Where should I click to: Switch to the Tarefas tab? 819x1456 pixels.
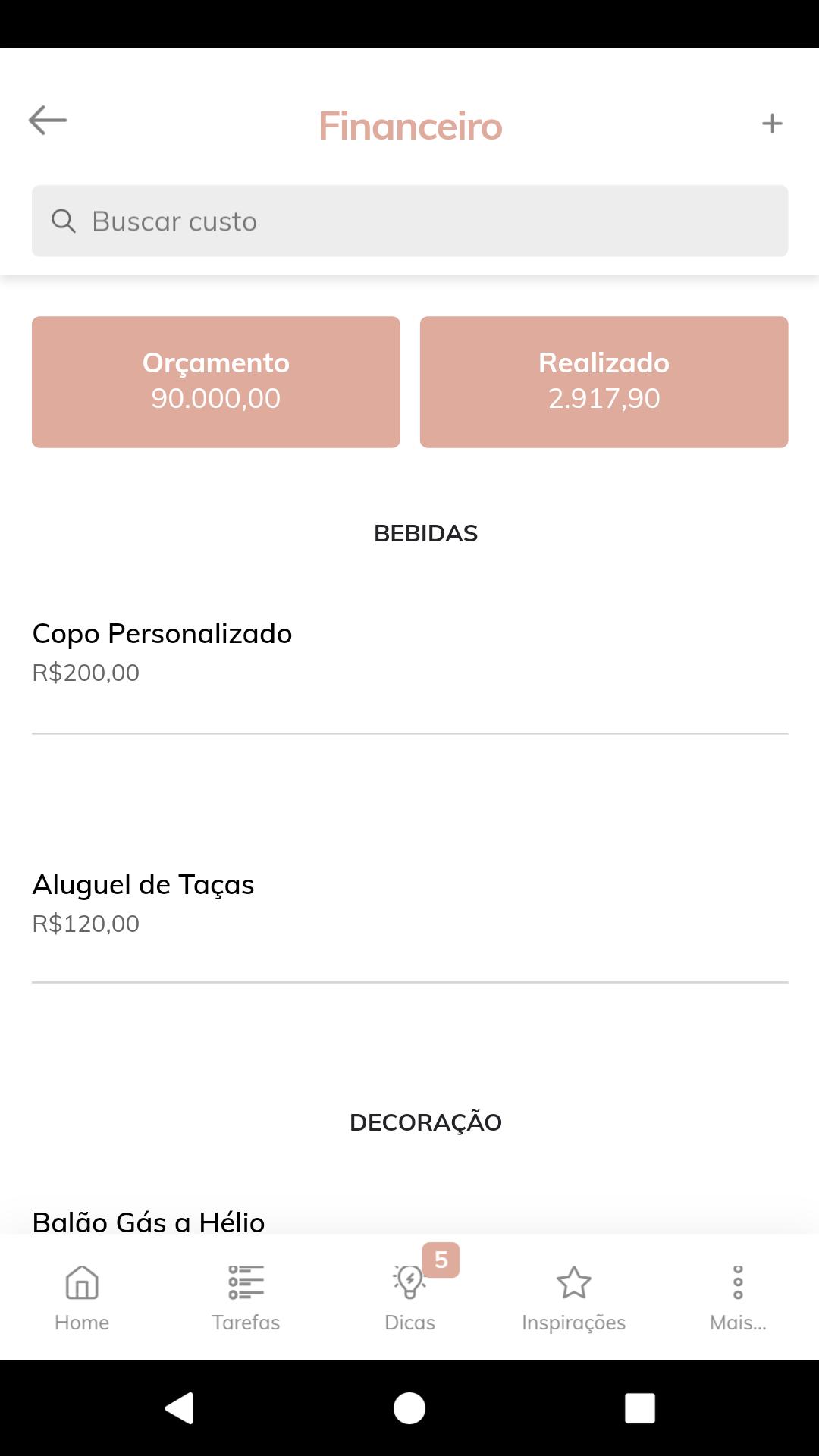[246, 1298]
